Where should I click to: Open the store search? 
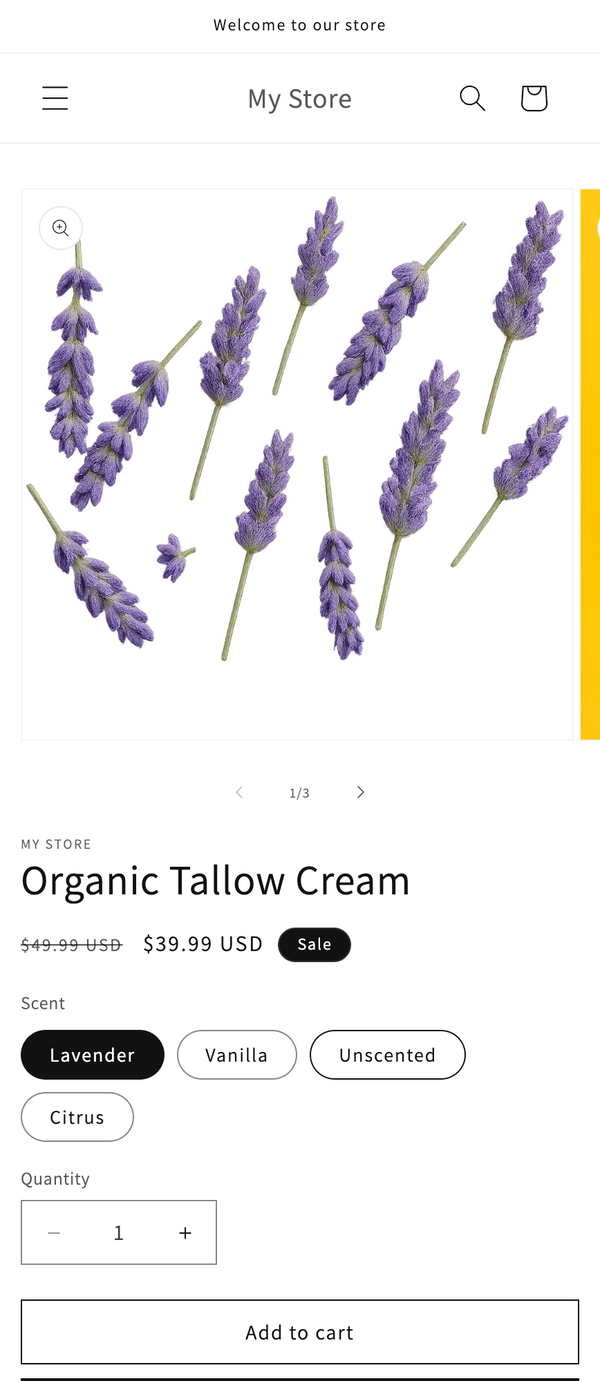[x=472, y=98]
